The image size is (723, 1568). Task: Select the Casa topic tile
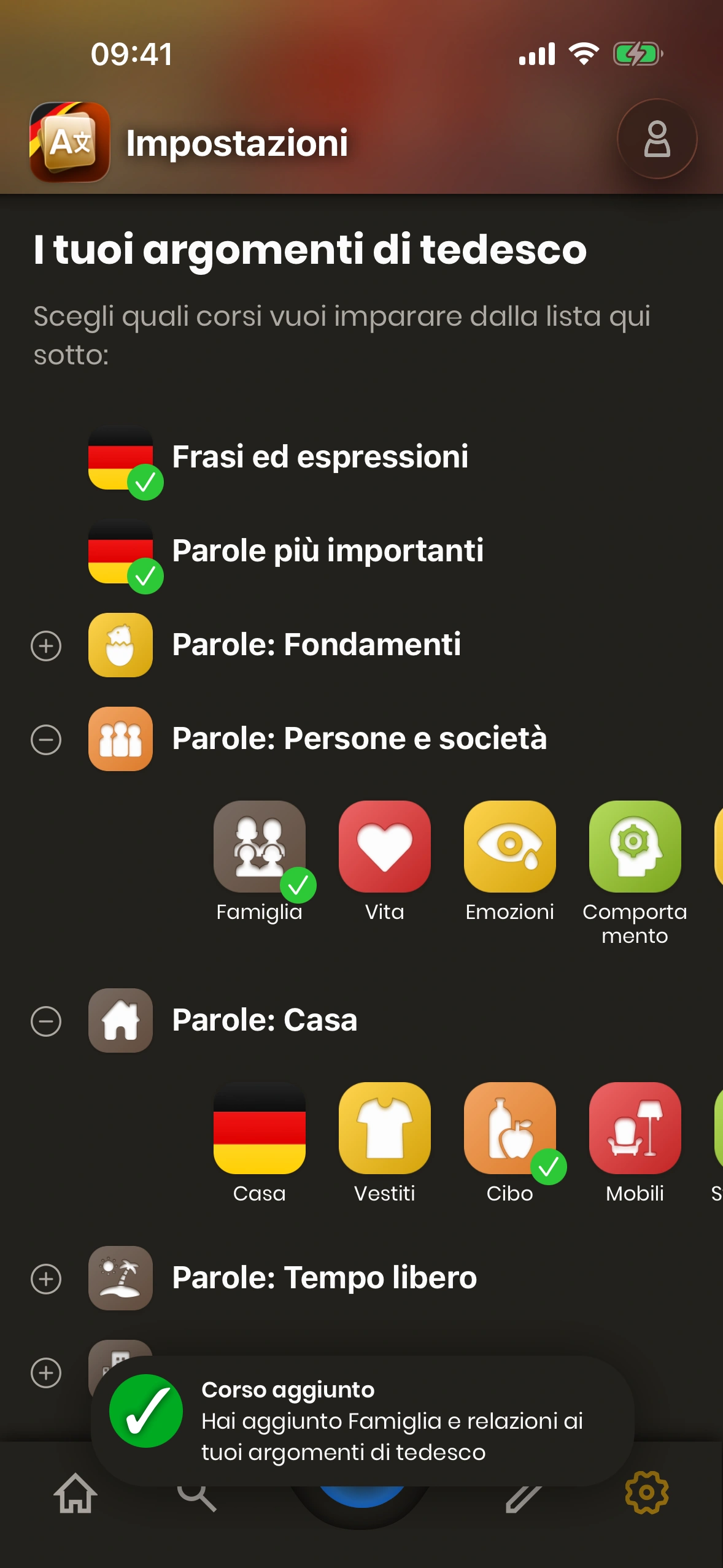click(x=260, y=1129)
